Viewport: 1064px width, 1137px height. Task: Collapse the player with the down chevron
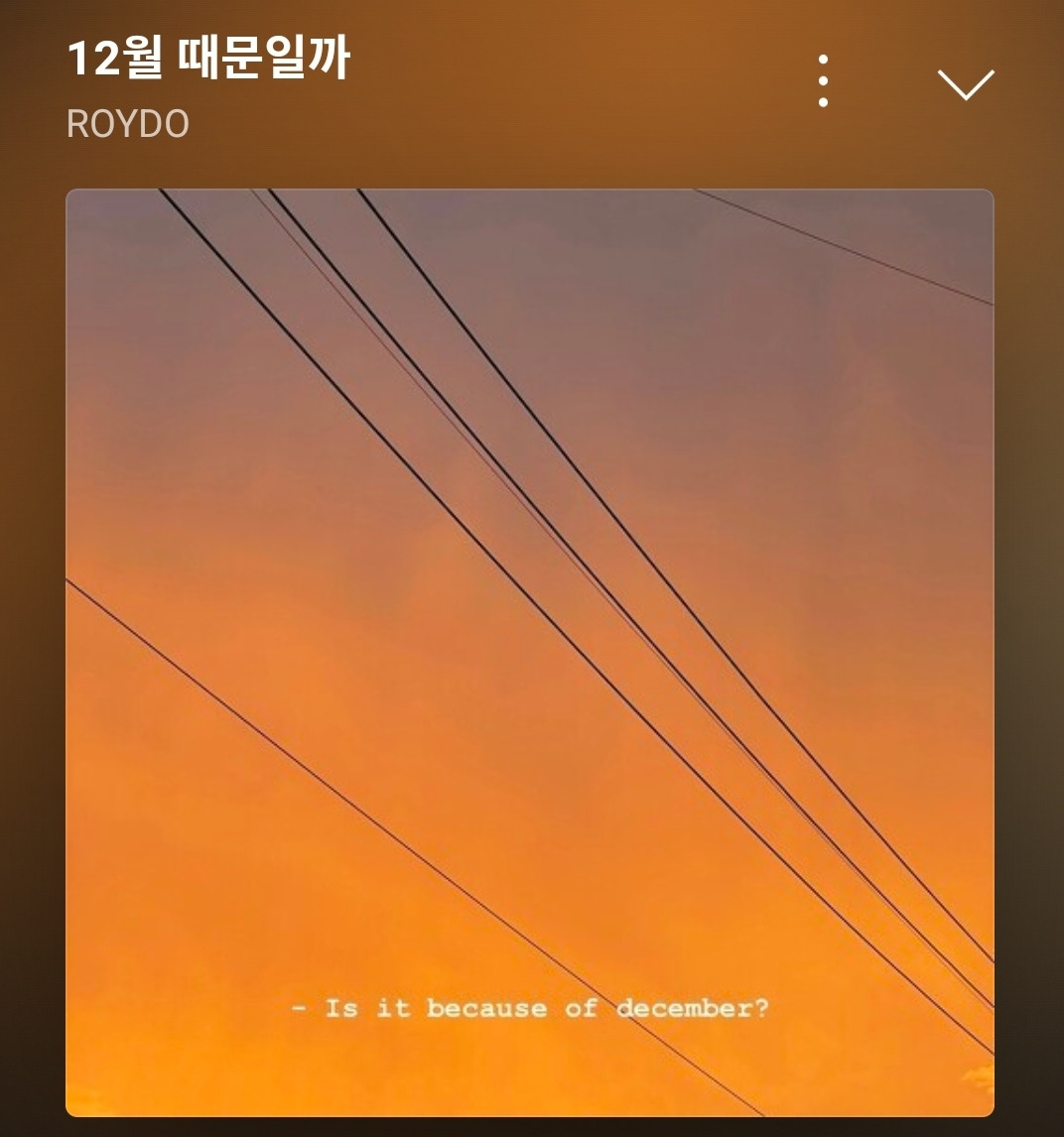click(x=966, y=84)
